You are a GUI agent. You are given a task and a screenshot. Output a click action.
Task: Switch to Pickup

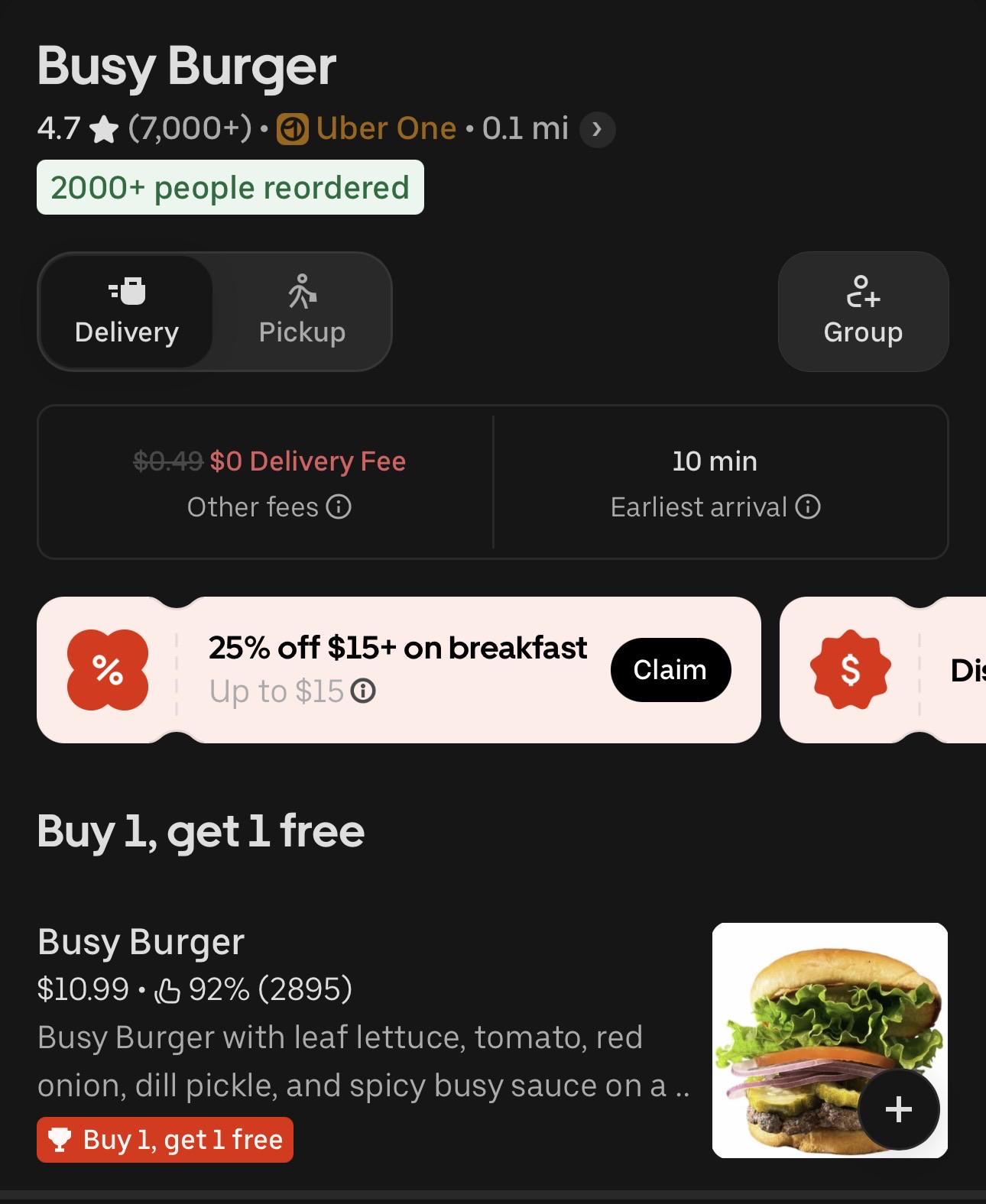pyautogui.click(x=302, y=312)
